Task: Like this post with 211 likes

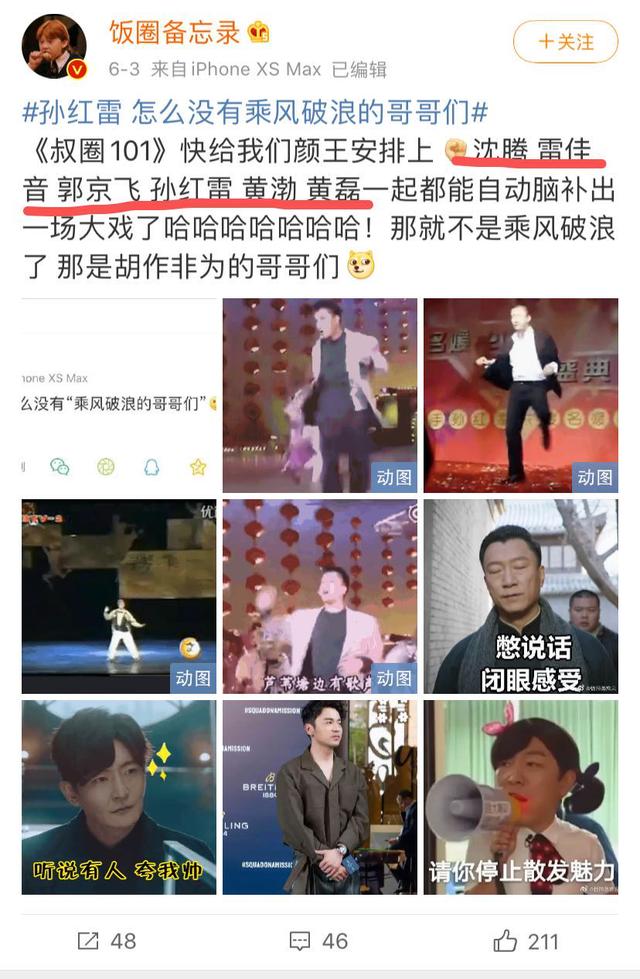Action: tap(527, 941)
